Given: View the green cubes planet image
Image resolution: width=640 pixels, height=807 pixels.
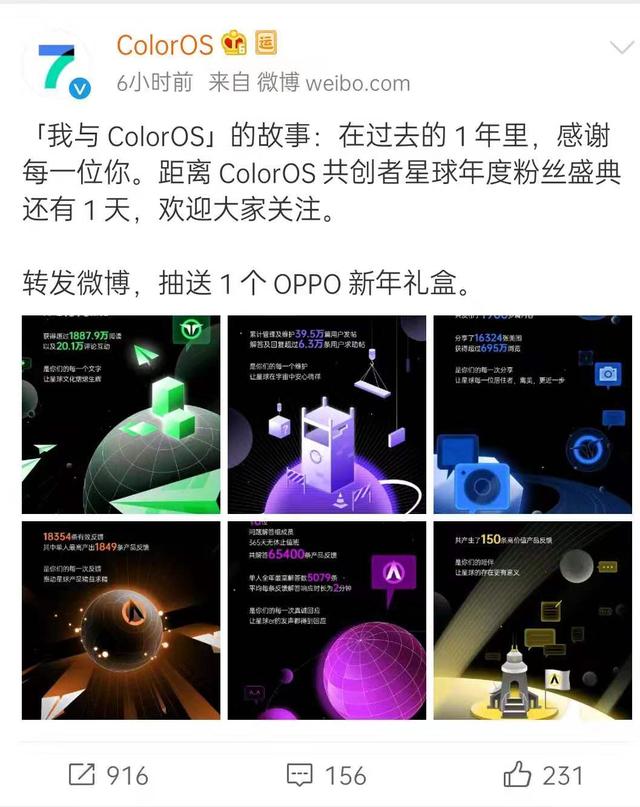Looking at the screenshot, I should tap(120, 414).
